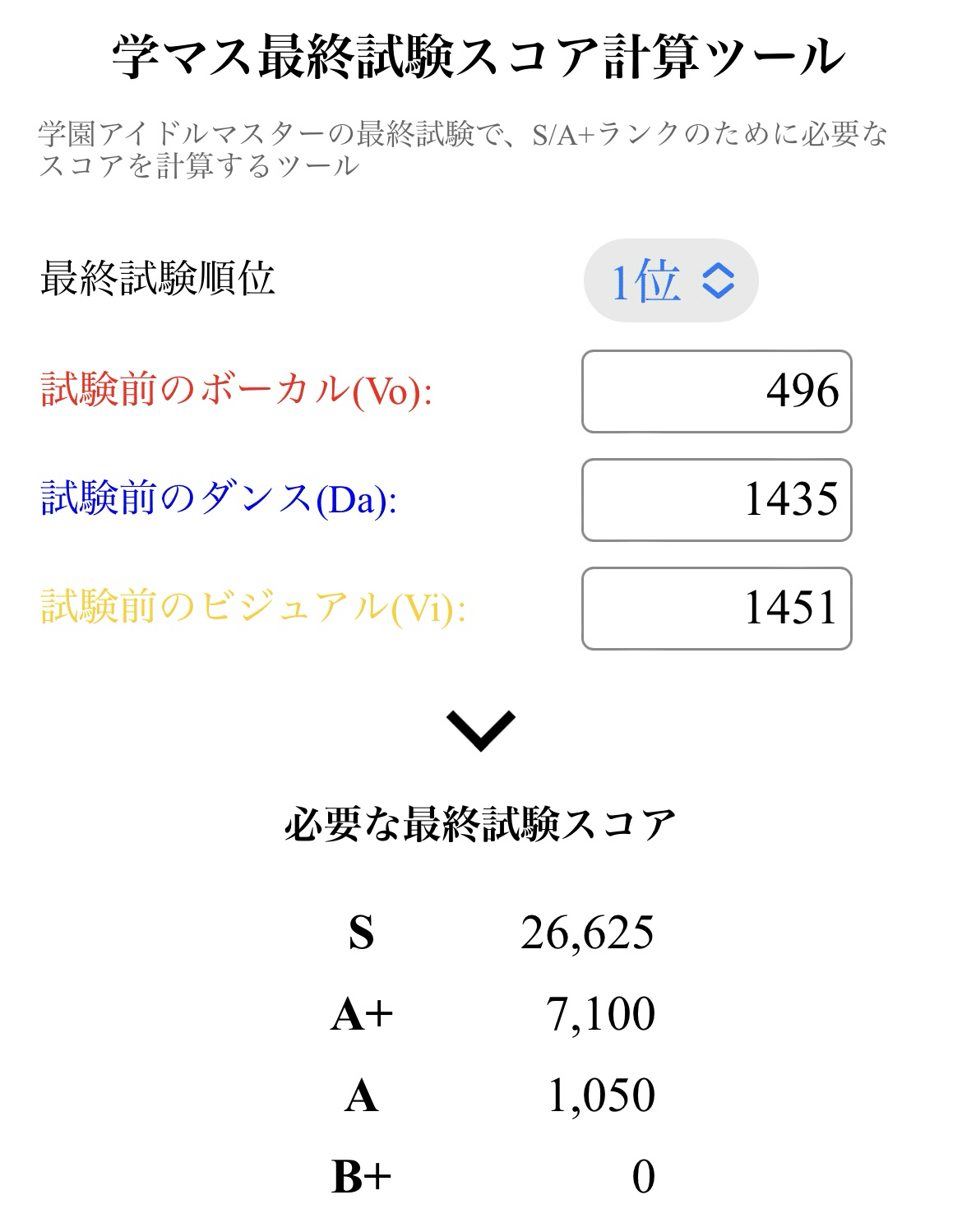Select the value 1435 in the Da box
The image size is (962, 1232).
792,501
